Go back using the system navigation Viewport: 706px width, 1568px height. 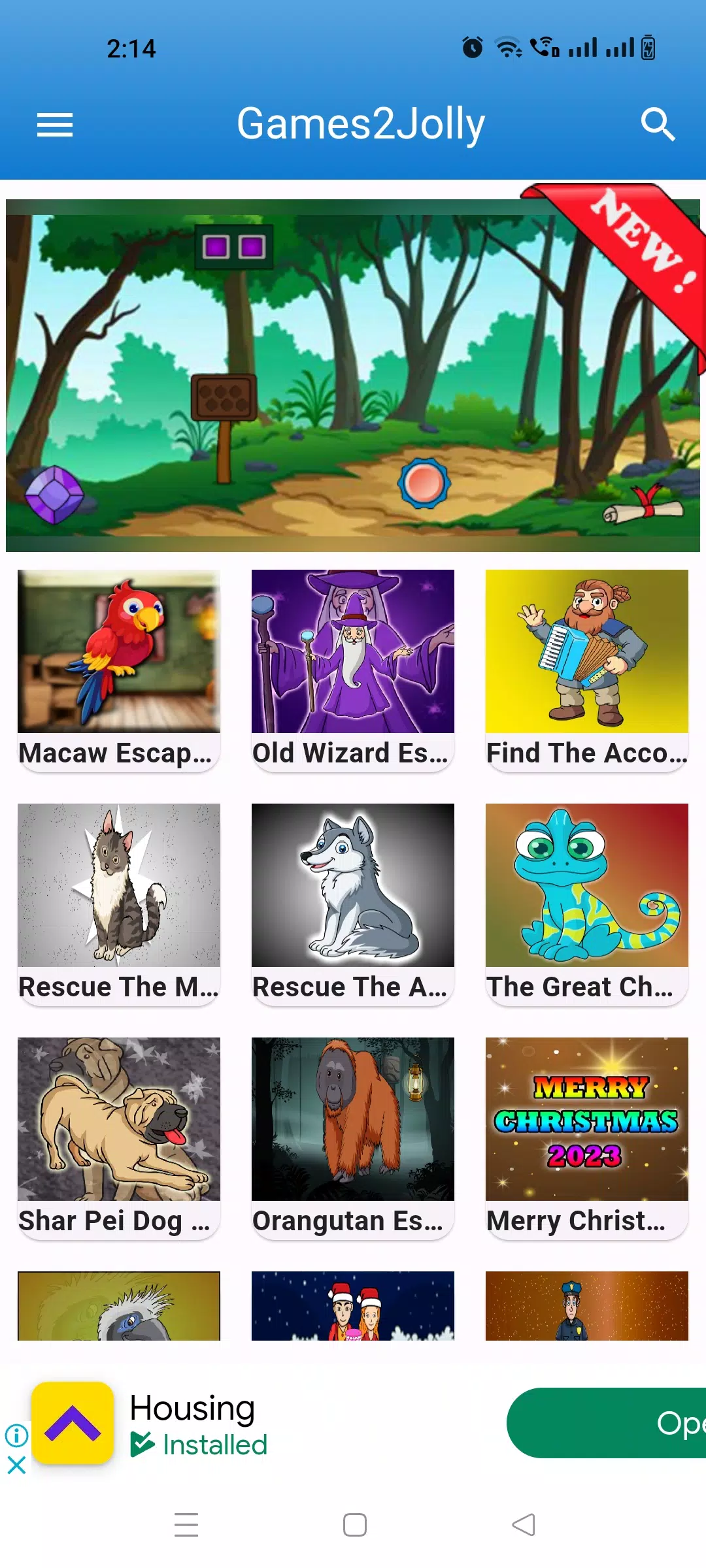(523, 1525)
